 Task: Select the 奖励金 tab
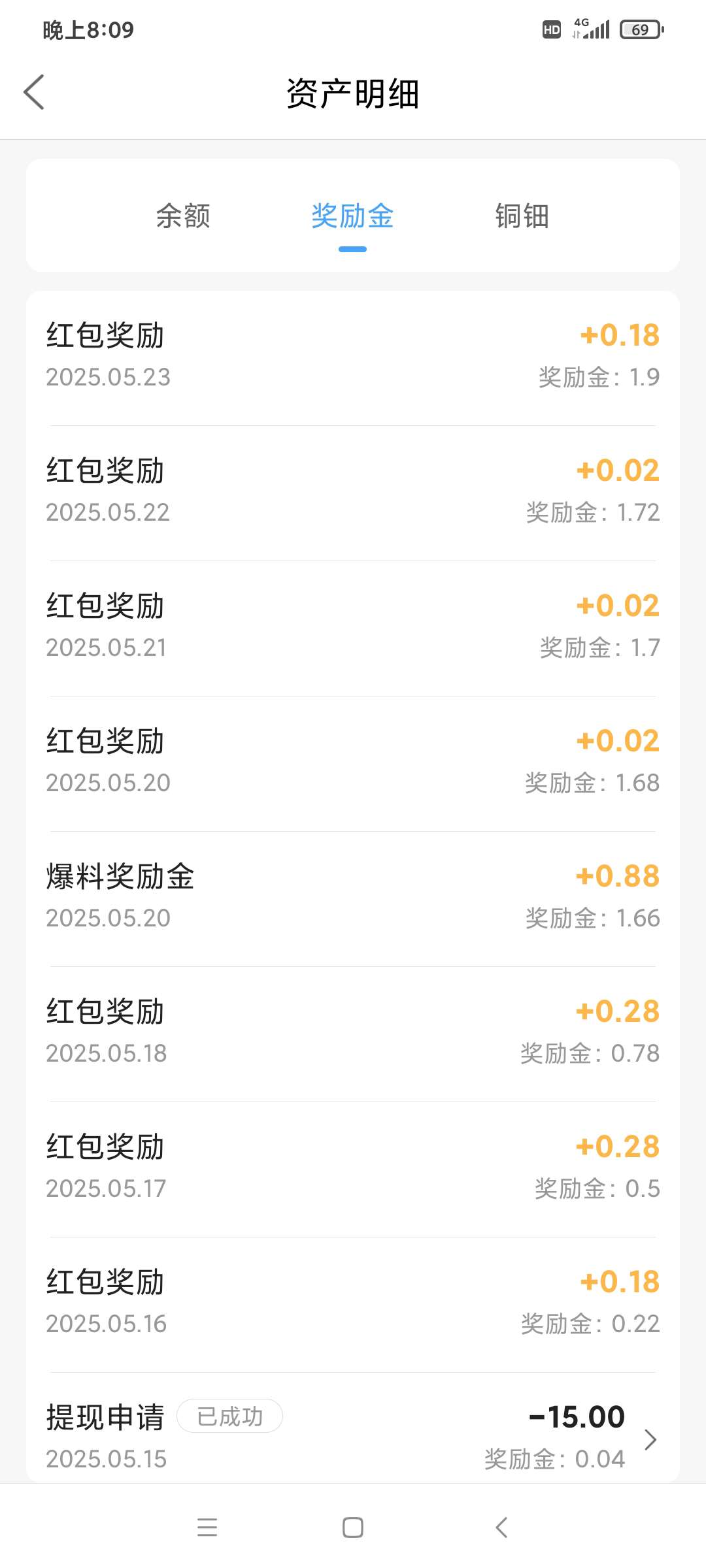352,216
